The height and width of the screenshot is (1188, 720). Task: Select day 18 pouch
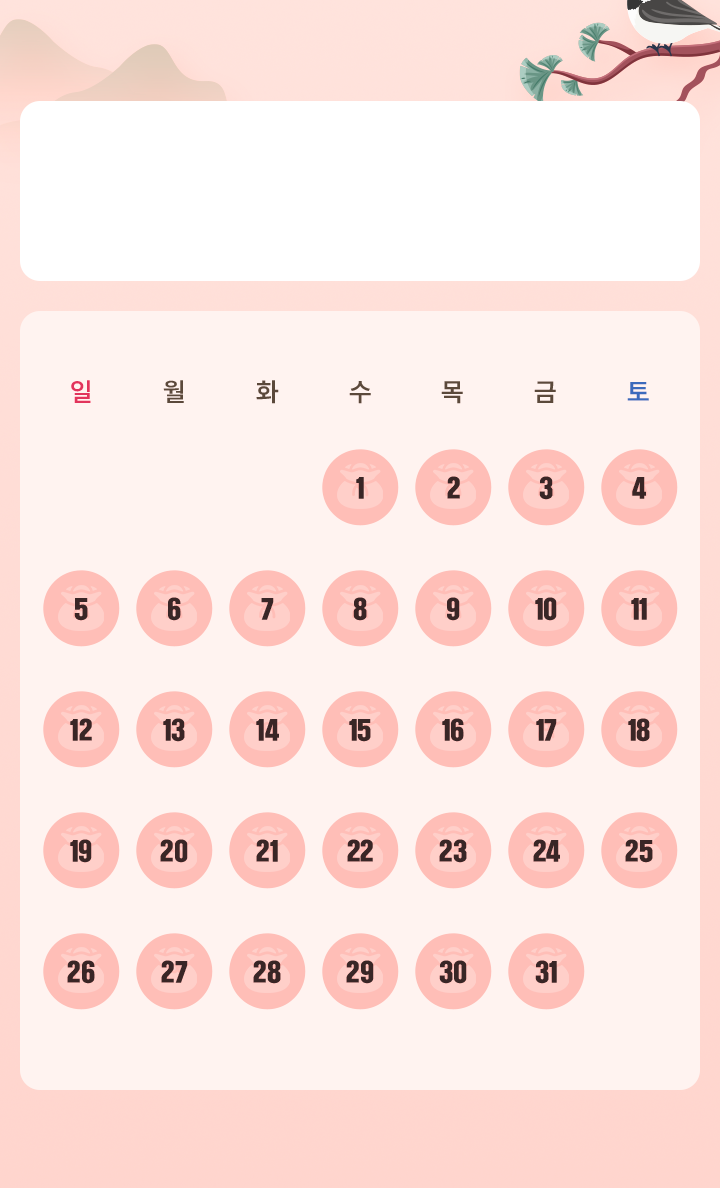point(639,729)
